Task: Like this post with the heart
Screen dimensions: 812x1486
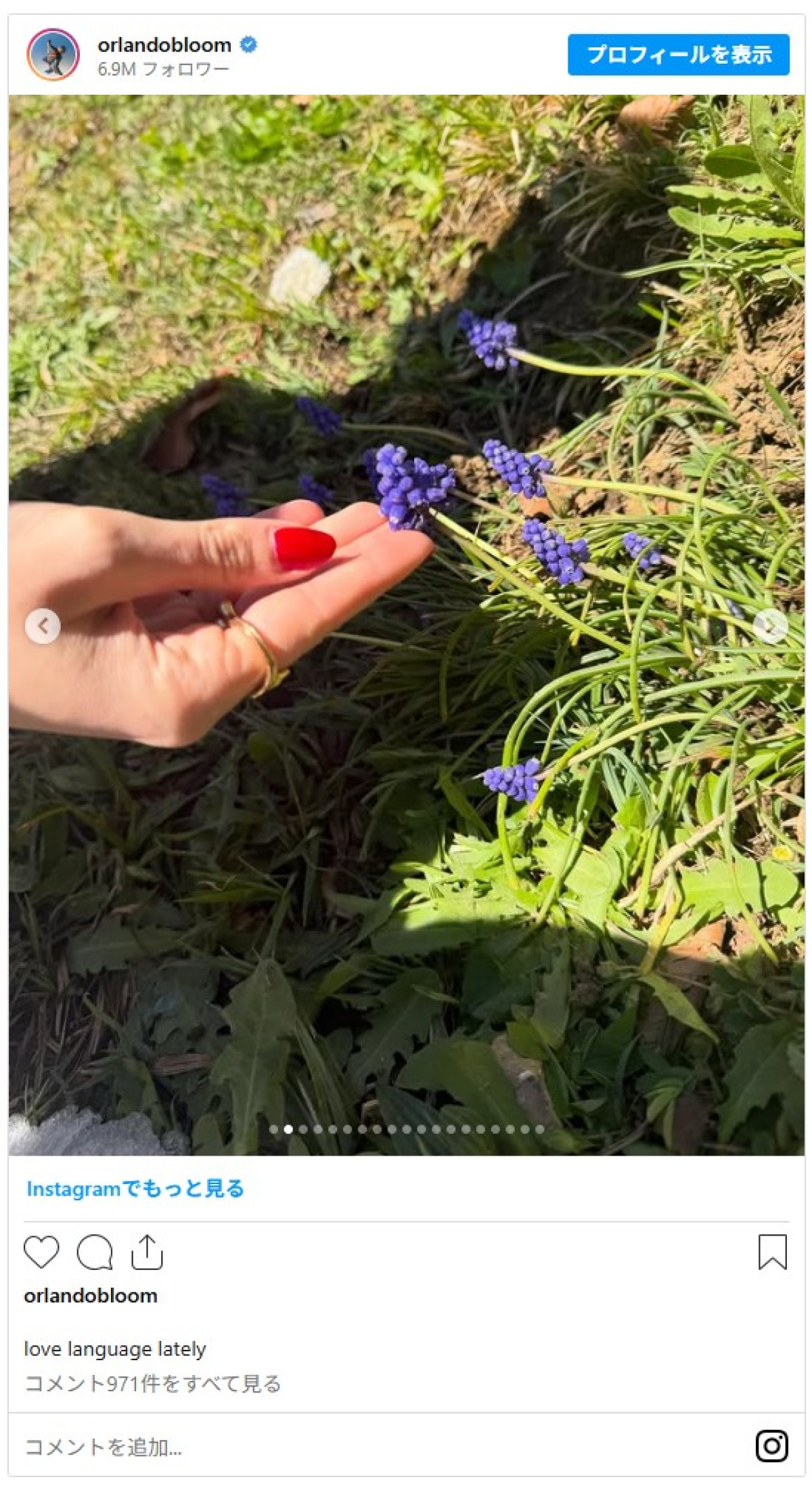Action: point(41,1252)
